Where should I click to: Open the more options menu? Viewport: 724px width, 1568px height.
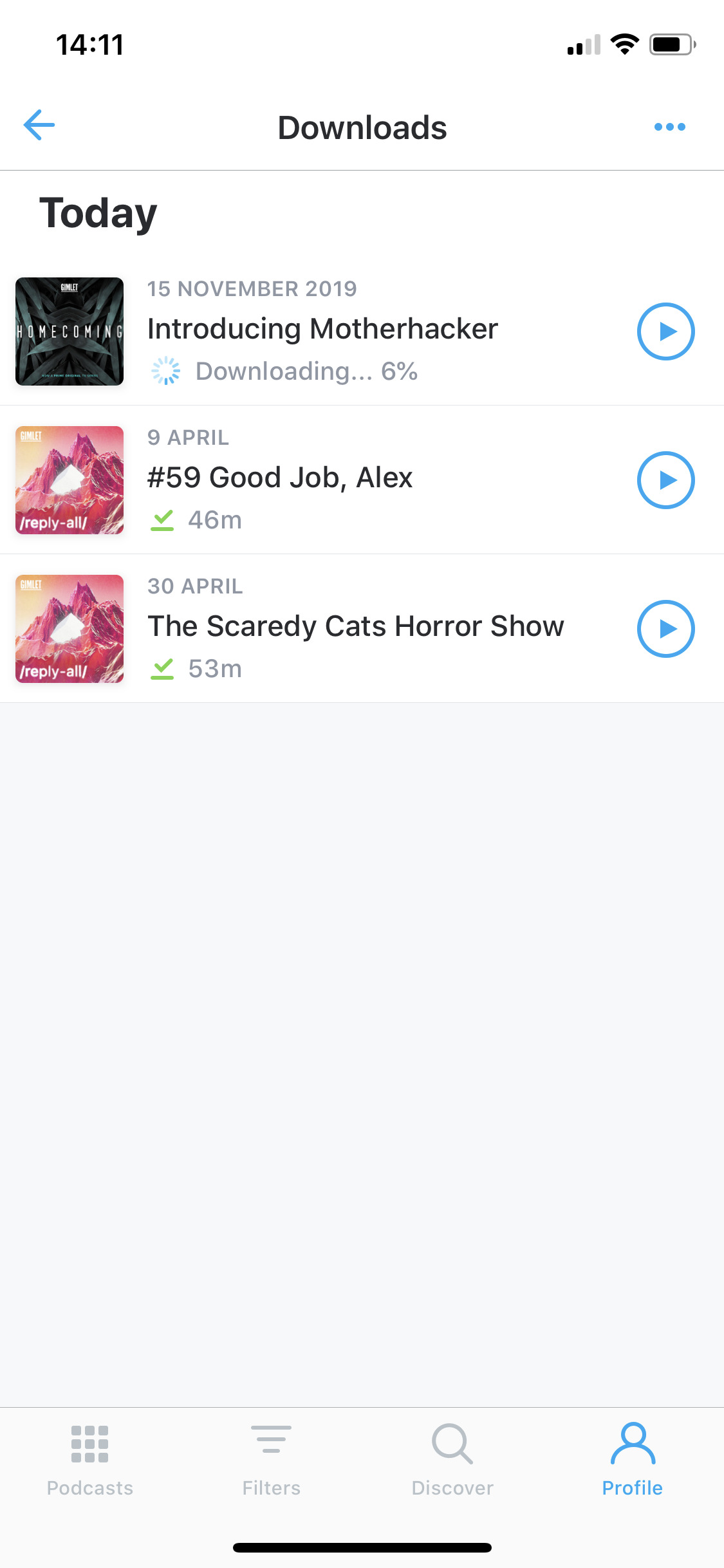tap(669, 127)
